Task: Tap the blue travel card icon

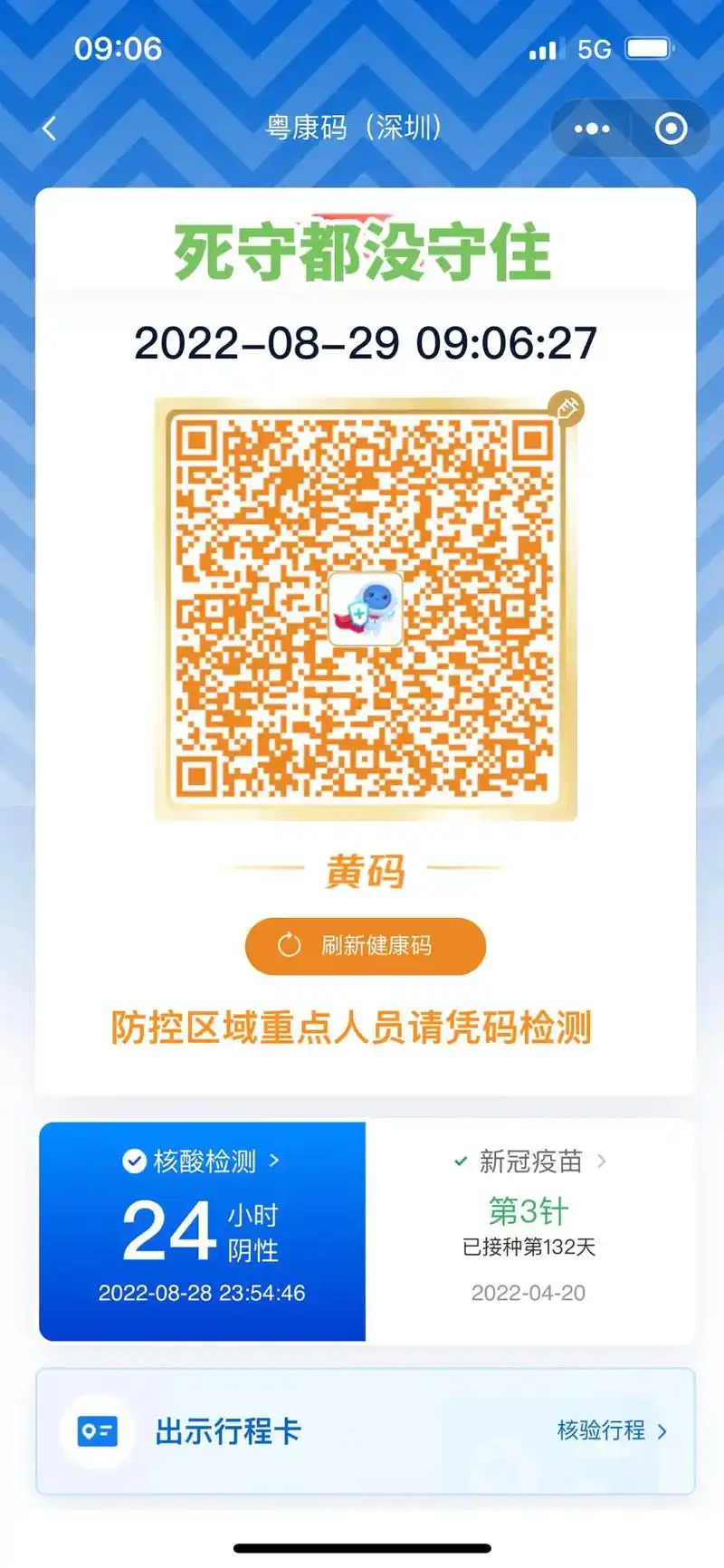Action: point(97,1431)
